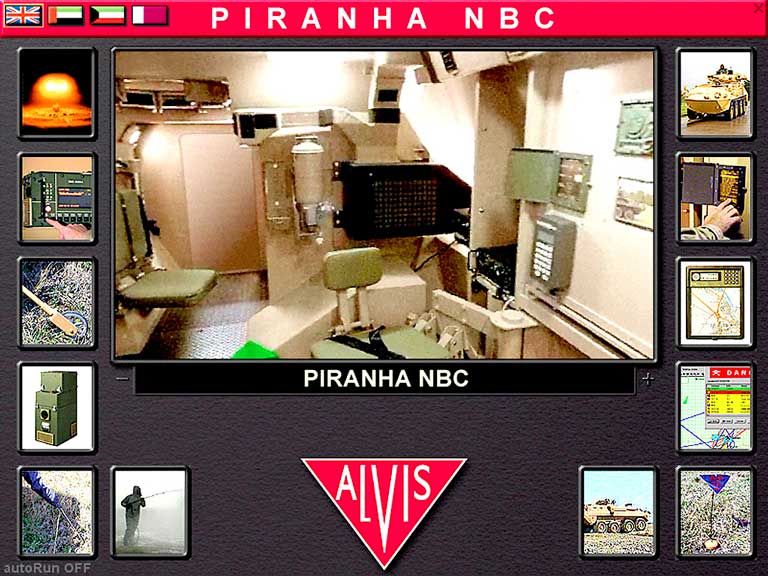Open the danger map screen thumbnail
Screen dimensions: 768x576
coord(714,407)
